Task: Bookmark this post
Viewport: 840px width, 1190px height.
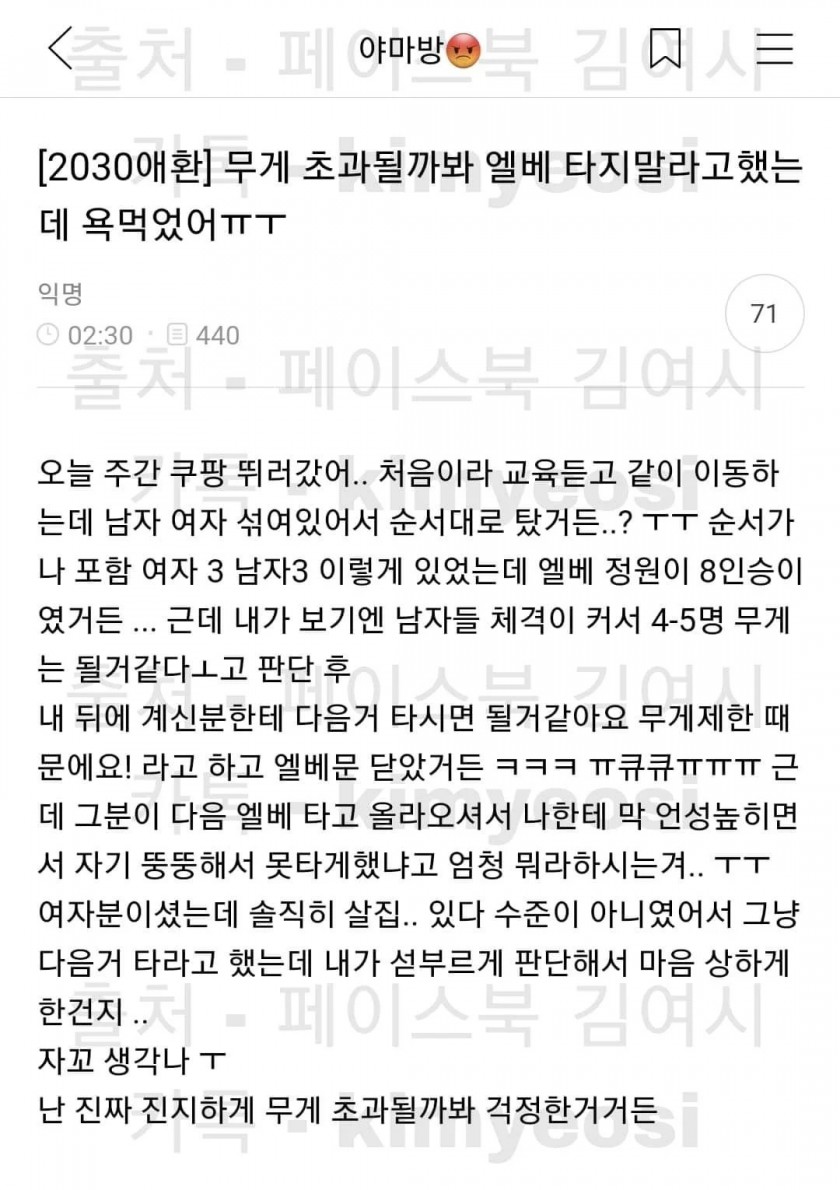Action: tap(666, 48)
